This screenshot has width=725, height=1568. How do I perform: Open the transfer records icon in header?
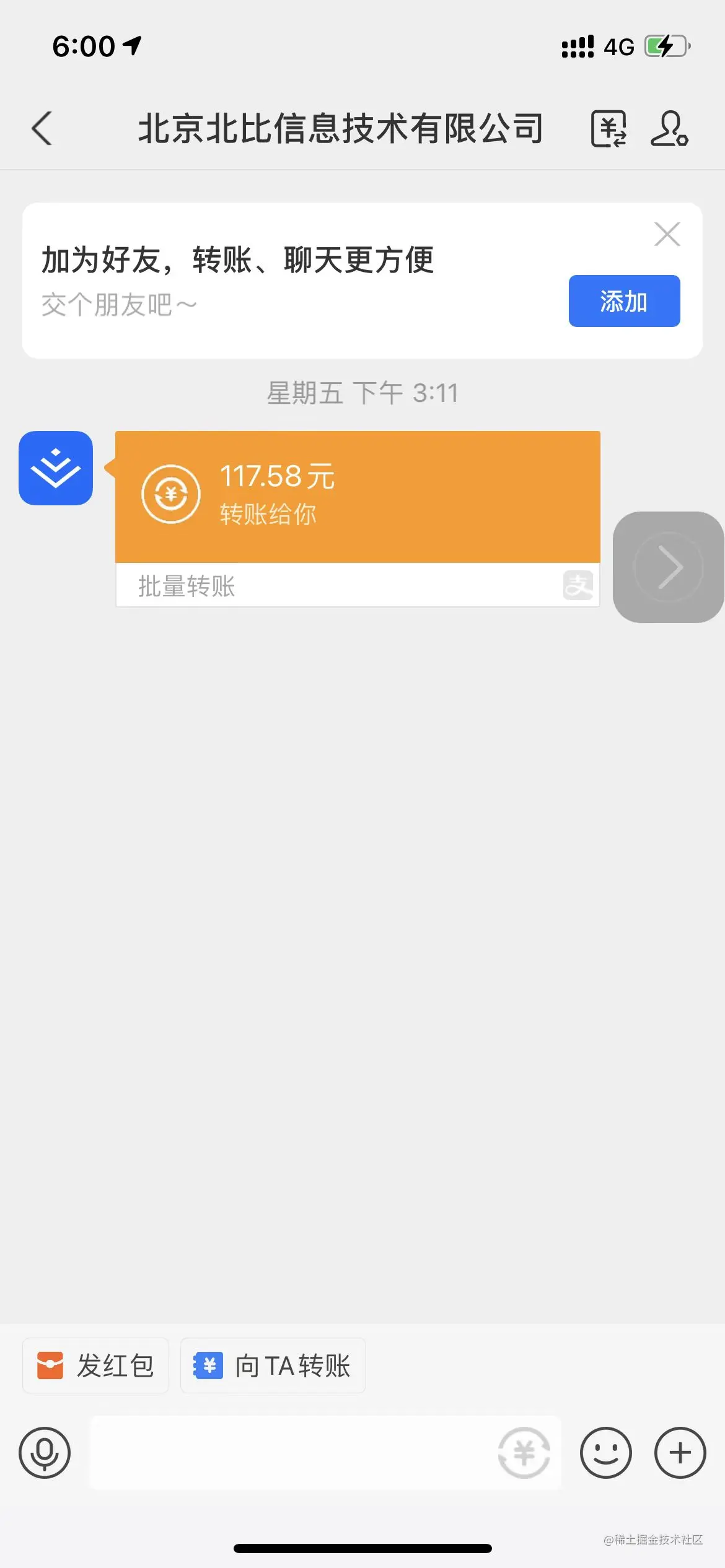coord(609,129)
